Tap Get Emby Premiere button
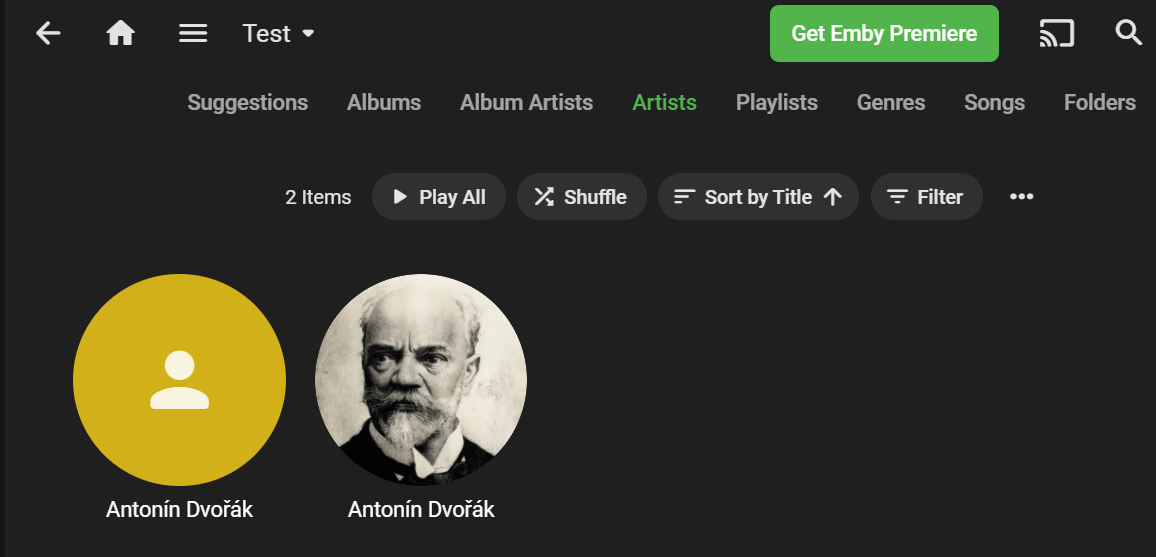 pos(884,33)
